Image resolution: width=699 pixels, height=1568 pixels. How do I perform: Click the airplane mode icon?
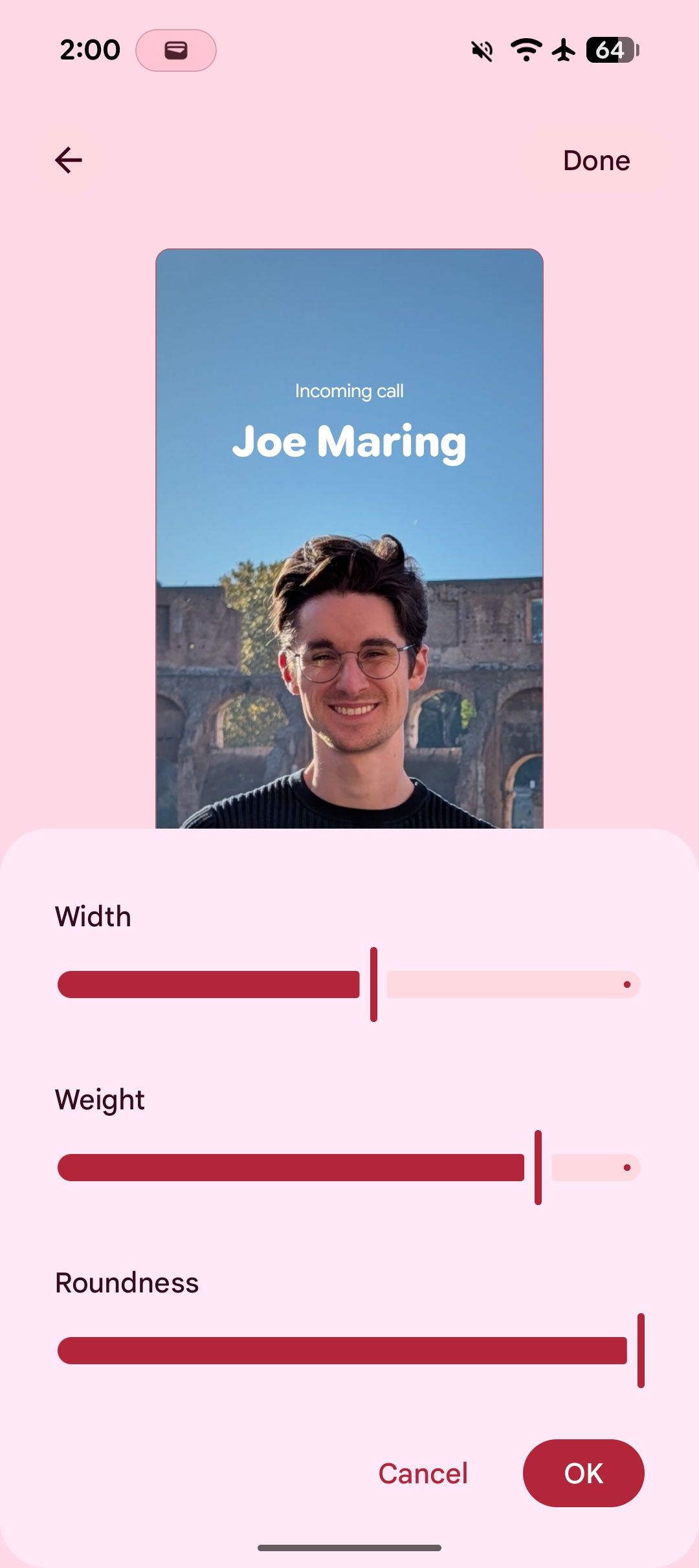562,50
